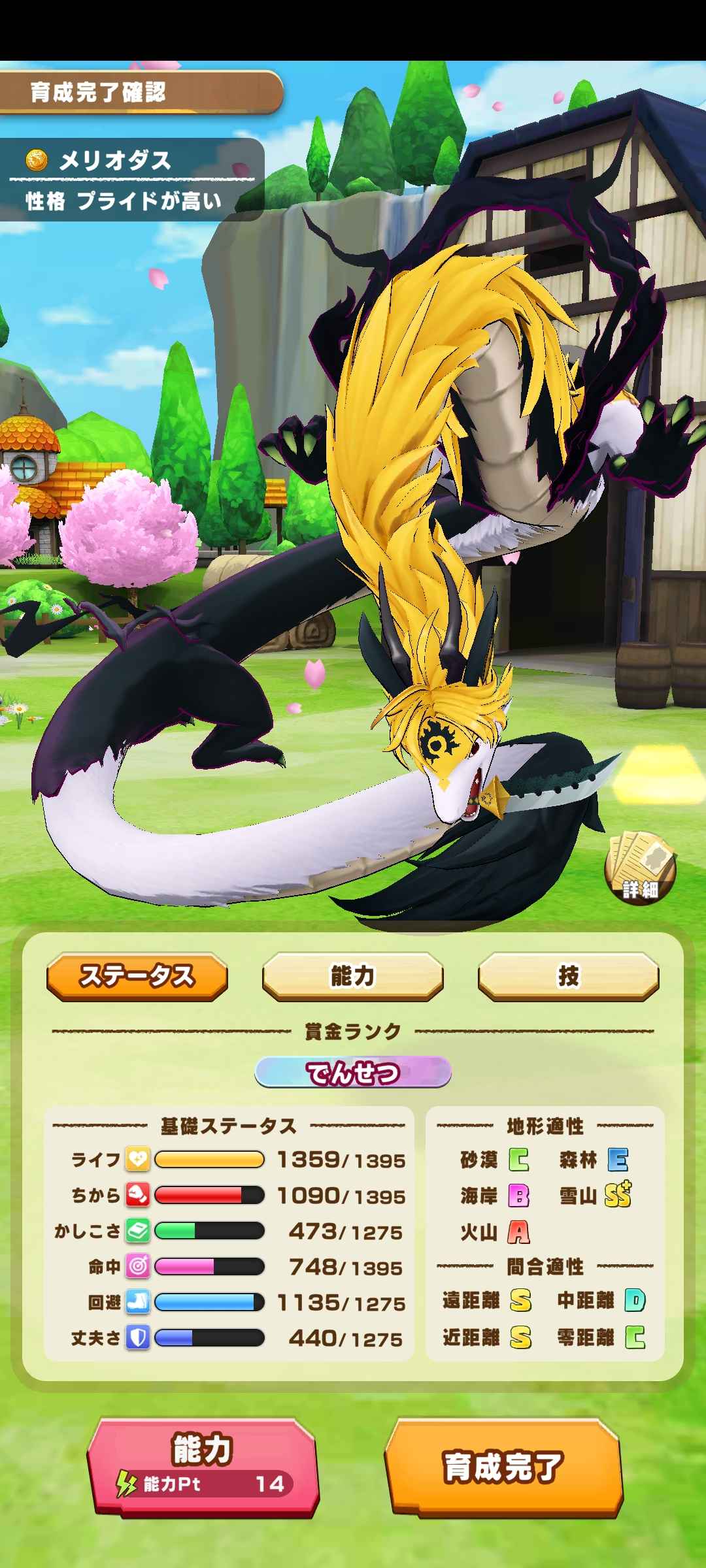
Task: Open the pink 能力 button with 能力Pt 14
Action: [203, 1466]
